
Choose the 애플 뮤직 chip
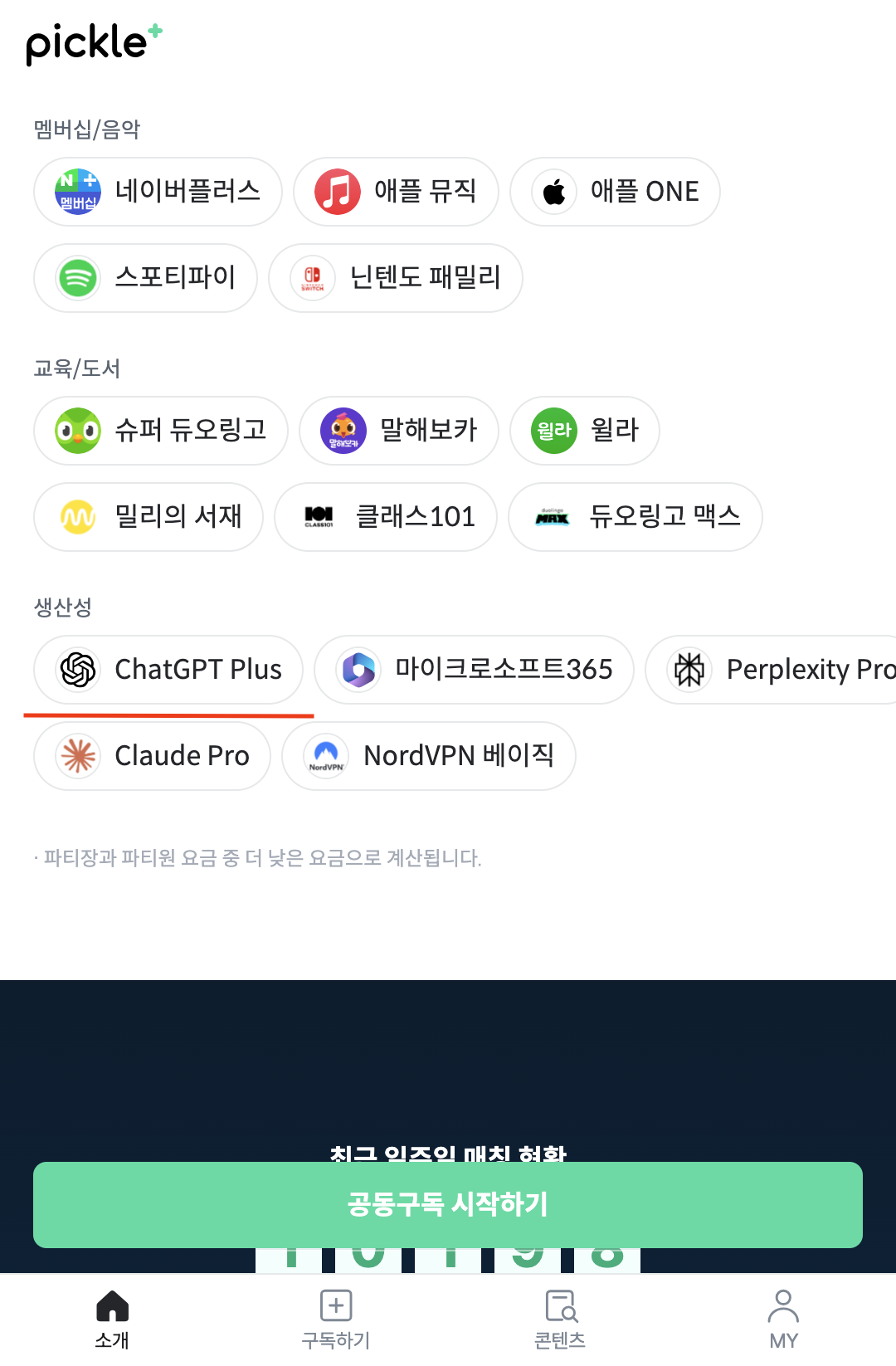click(x=396, y=192)
